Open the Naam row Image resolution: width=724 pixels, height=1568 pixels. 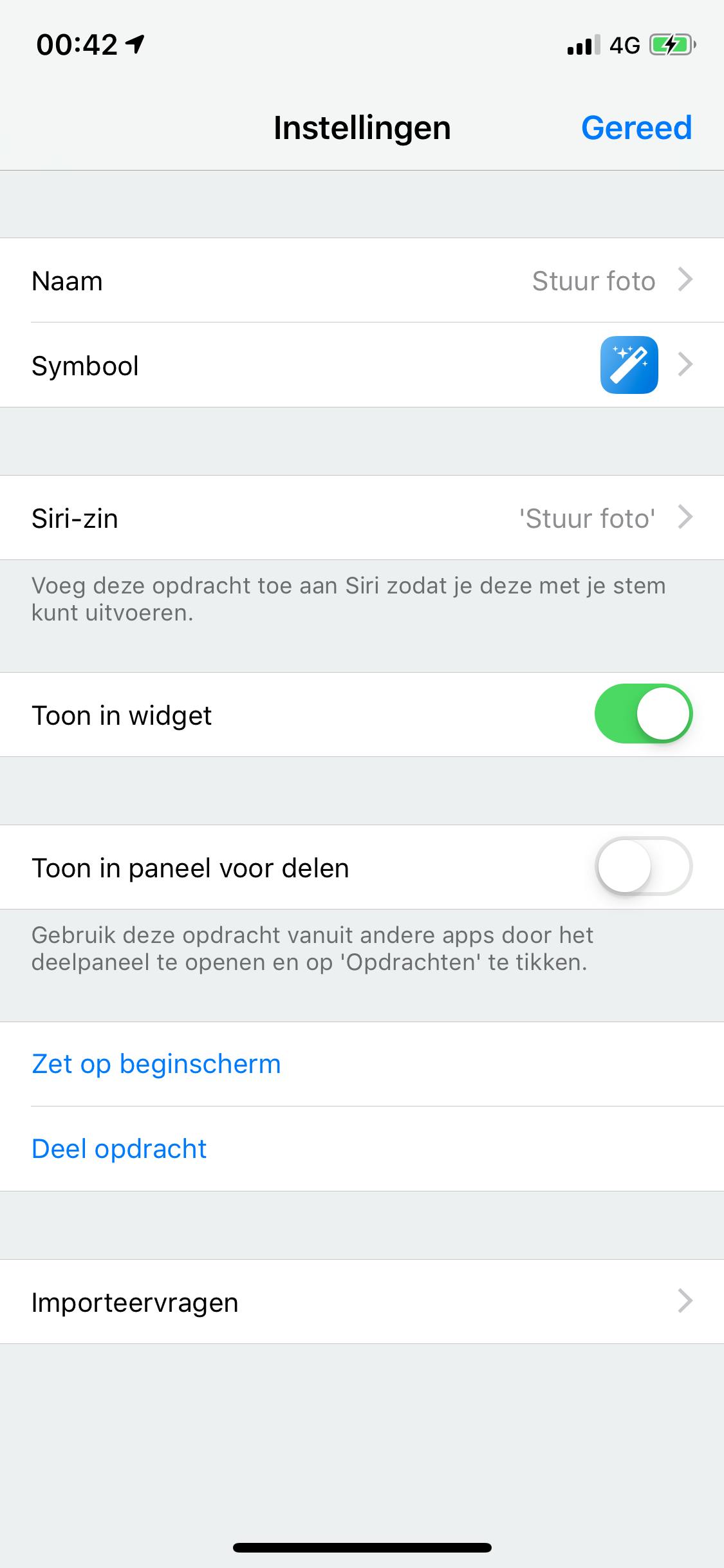[x=362, y=281]
